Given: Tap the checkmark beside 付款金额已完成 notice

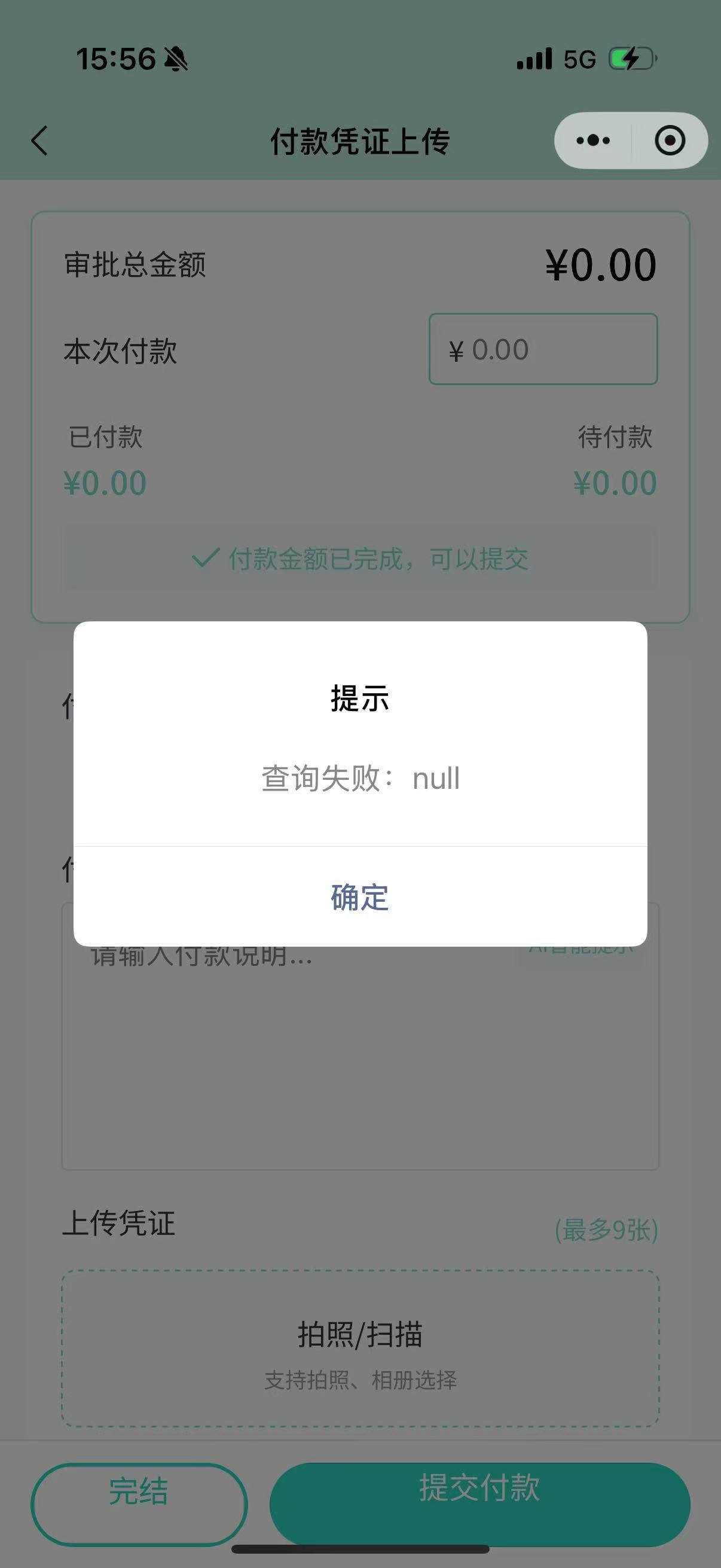Looking at the screenshot, I should tap(205, 557).
